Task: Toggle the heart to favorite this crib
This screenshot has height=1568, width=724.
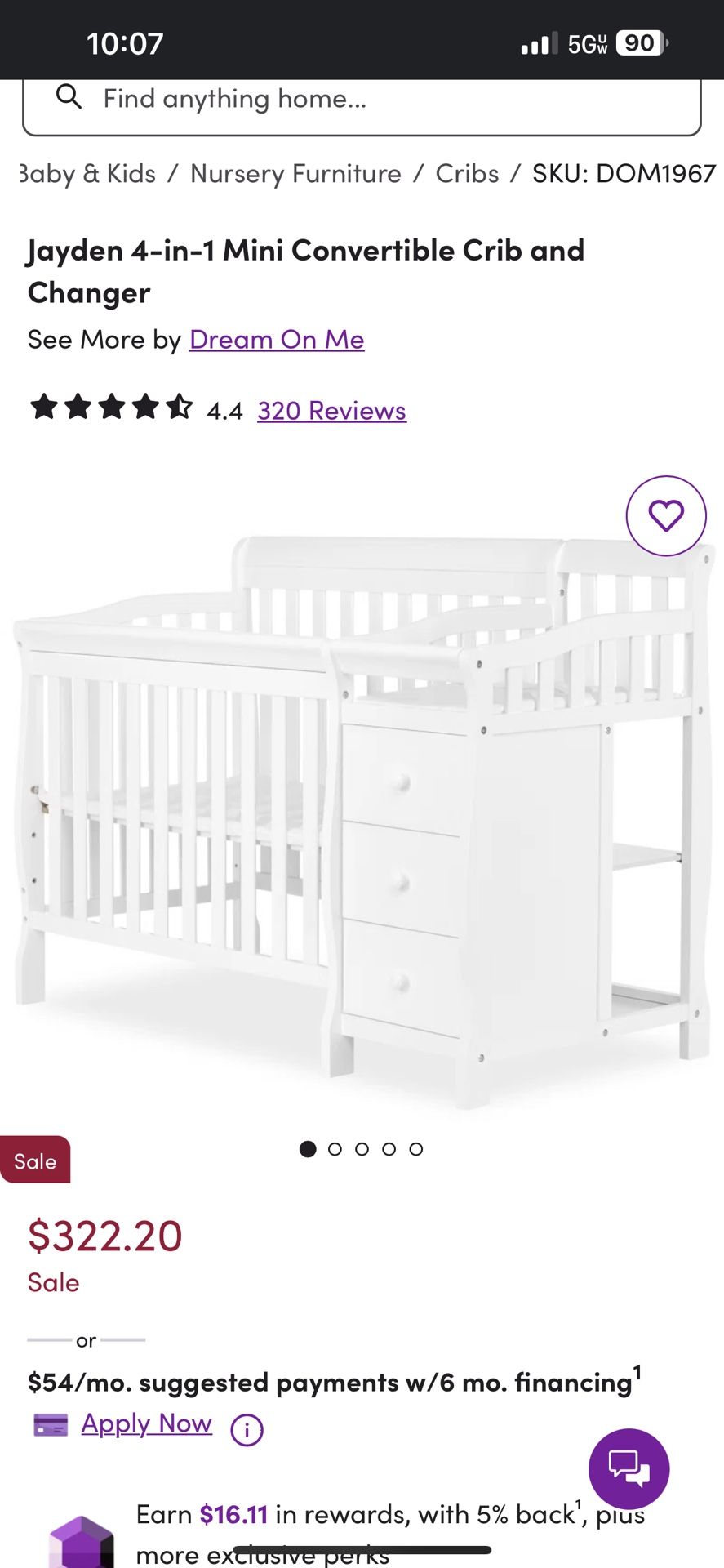Action: pyautogui.click(x=667, y=516)
